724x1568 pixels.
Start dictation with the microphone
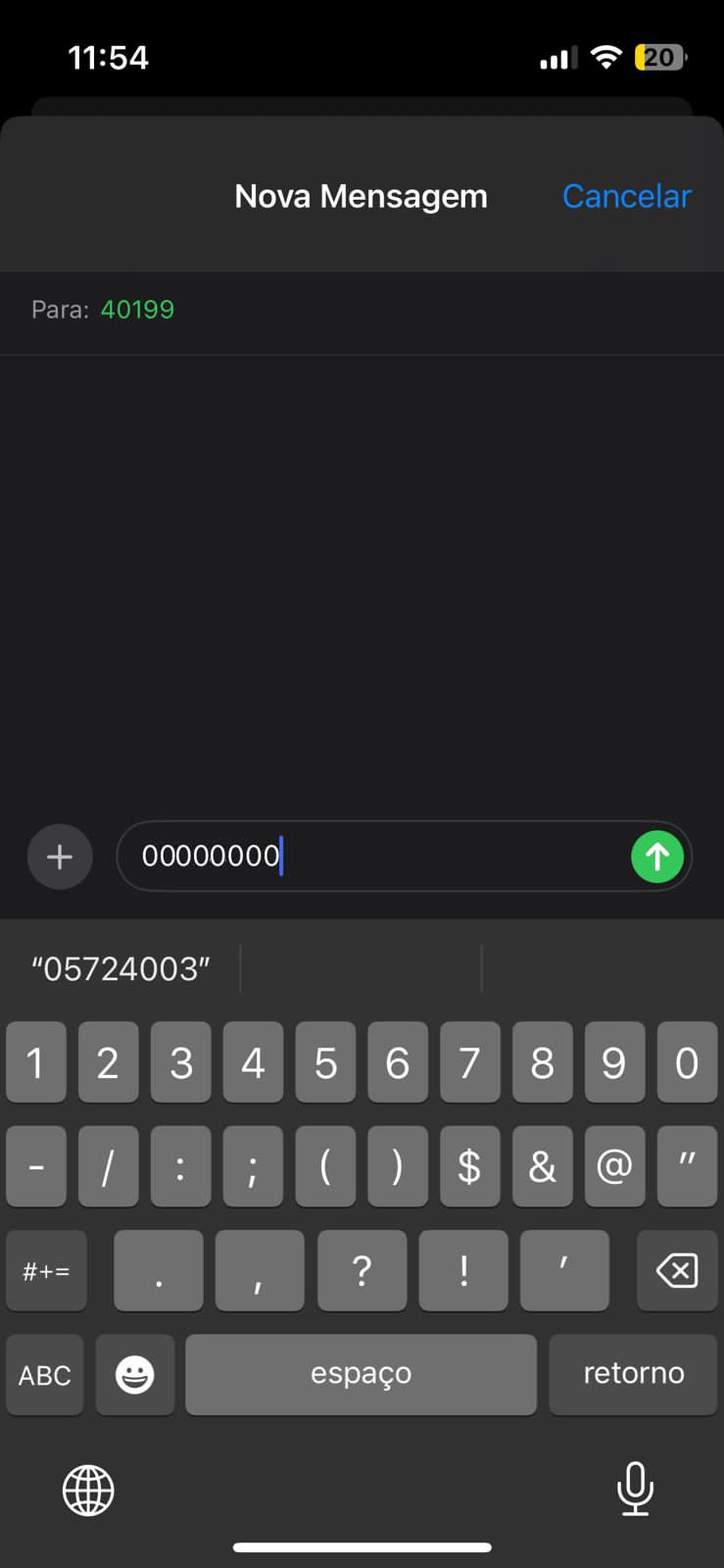tap(635, 1488)
